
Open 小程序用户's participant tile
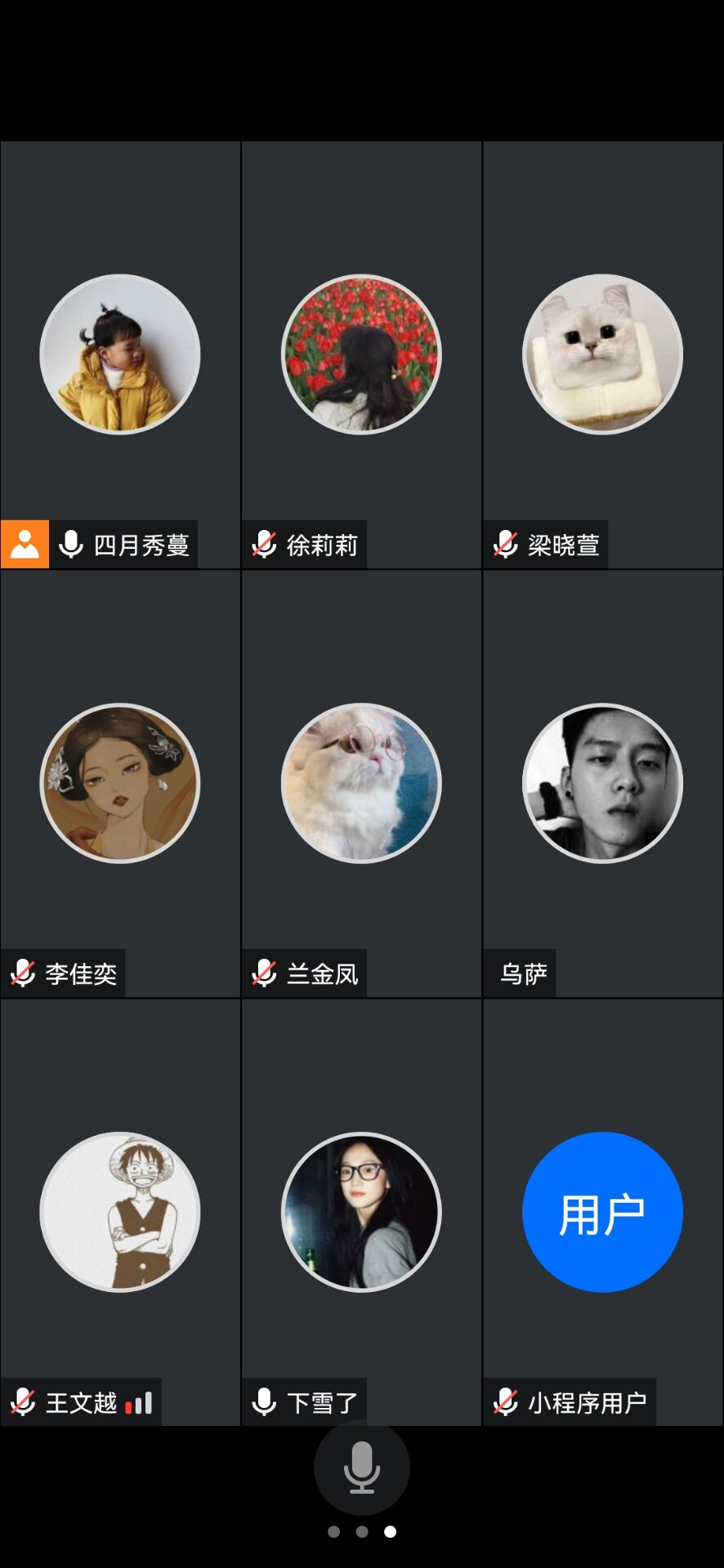pyautogui.click(x=602, y=1212)
